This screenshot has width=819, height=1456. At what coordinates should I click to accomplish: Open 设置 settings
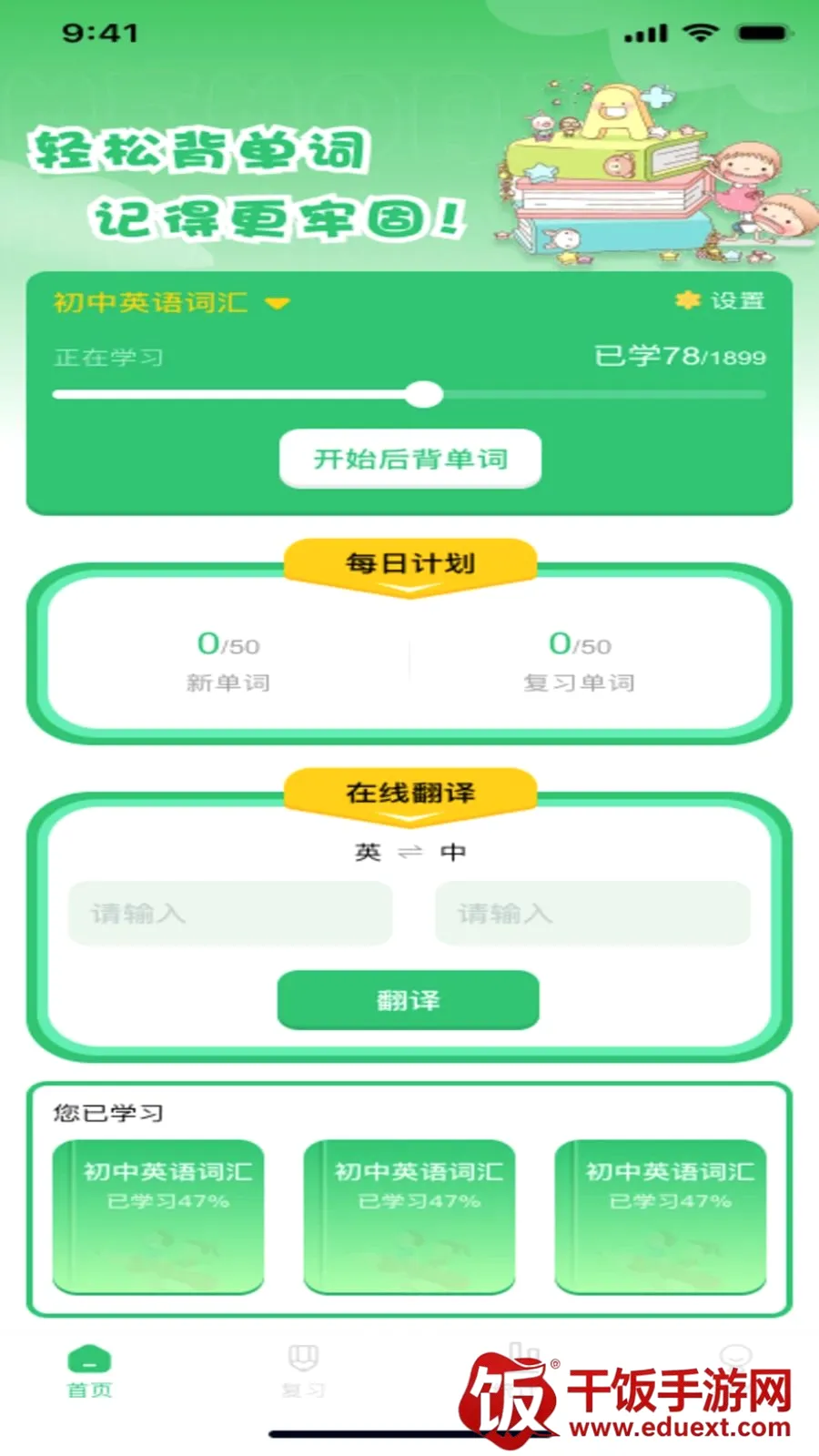tap(720, 300)
